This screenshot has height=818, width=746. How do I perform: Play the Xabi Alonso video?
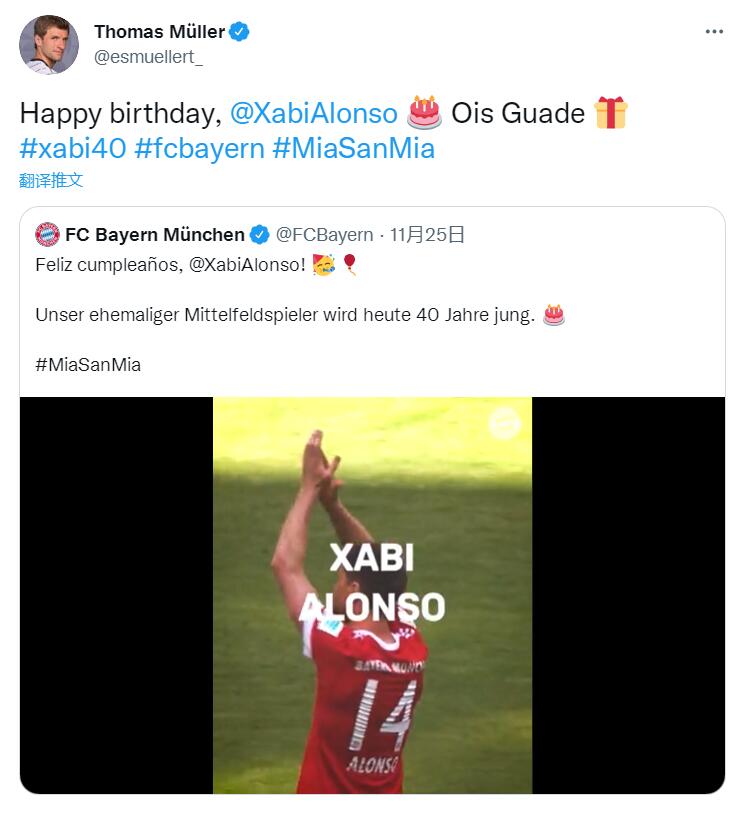(372, 594)
